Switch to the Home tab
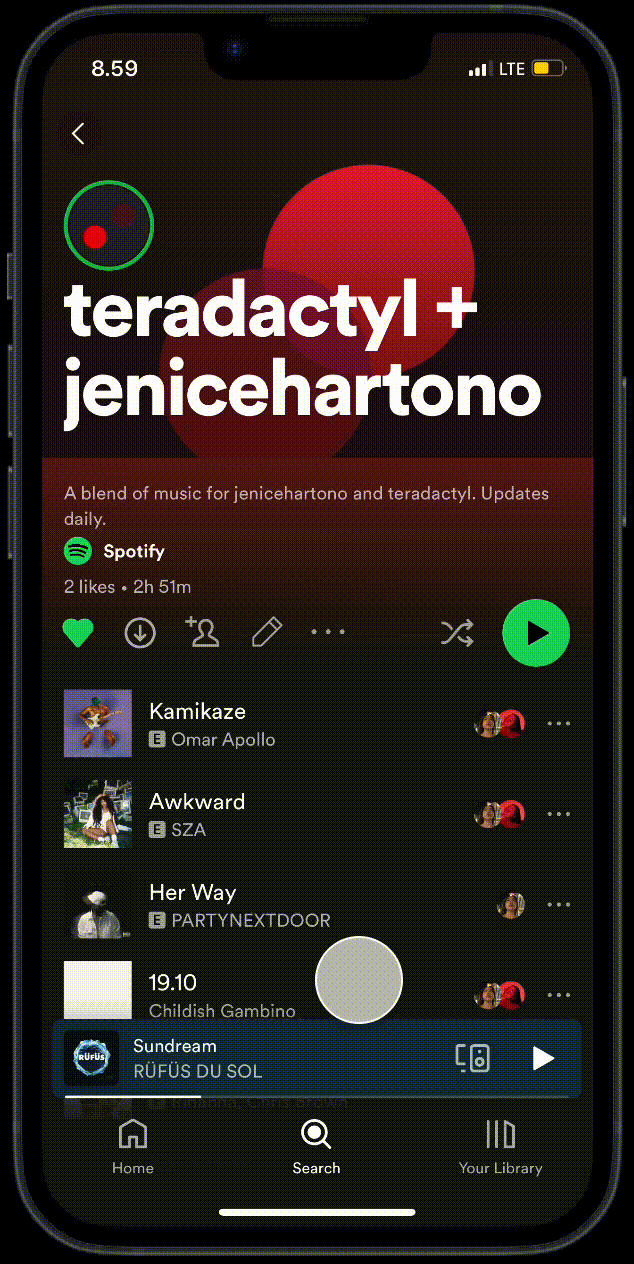The height and width of the screenshot is (1264, 634). tap(133, 1147)
